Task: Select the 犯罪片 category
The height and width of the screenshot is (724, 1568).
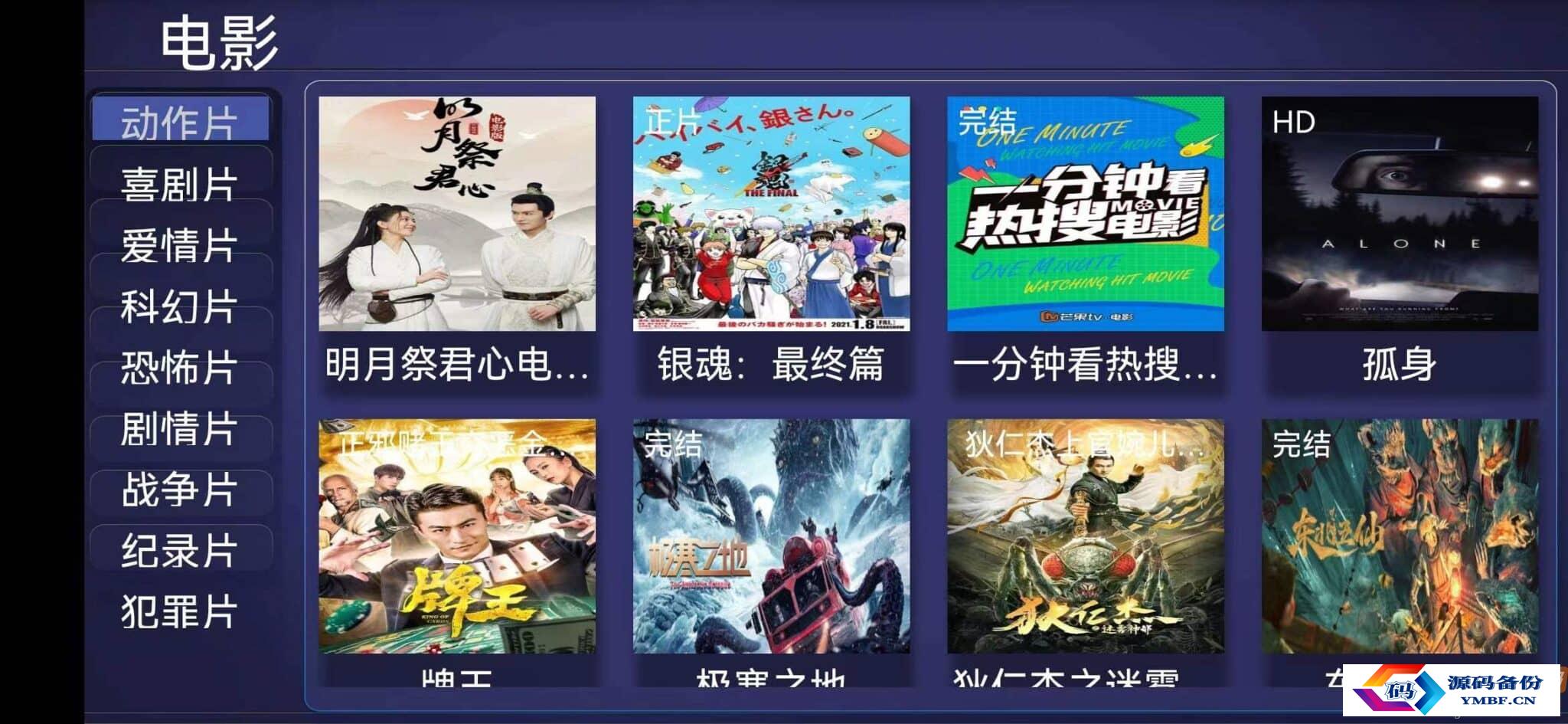Action: pos(180,612)
